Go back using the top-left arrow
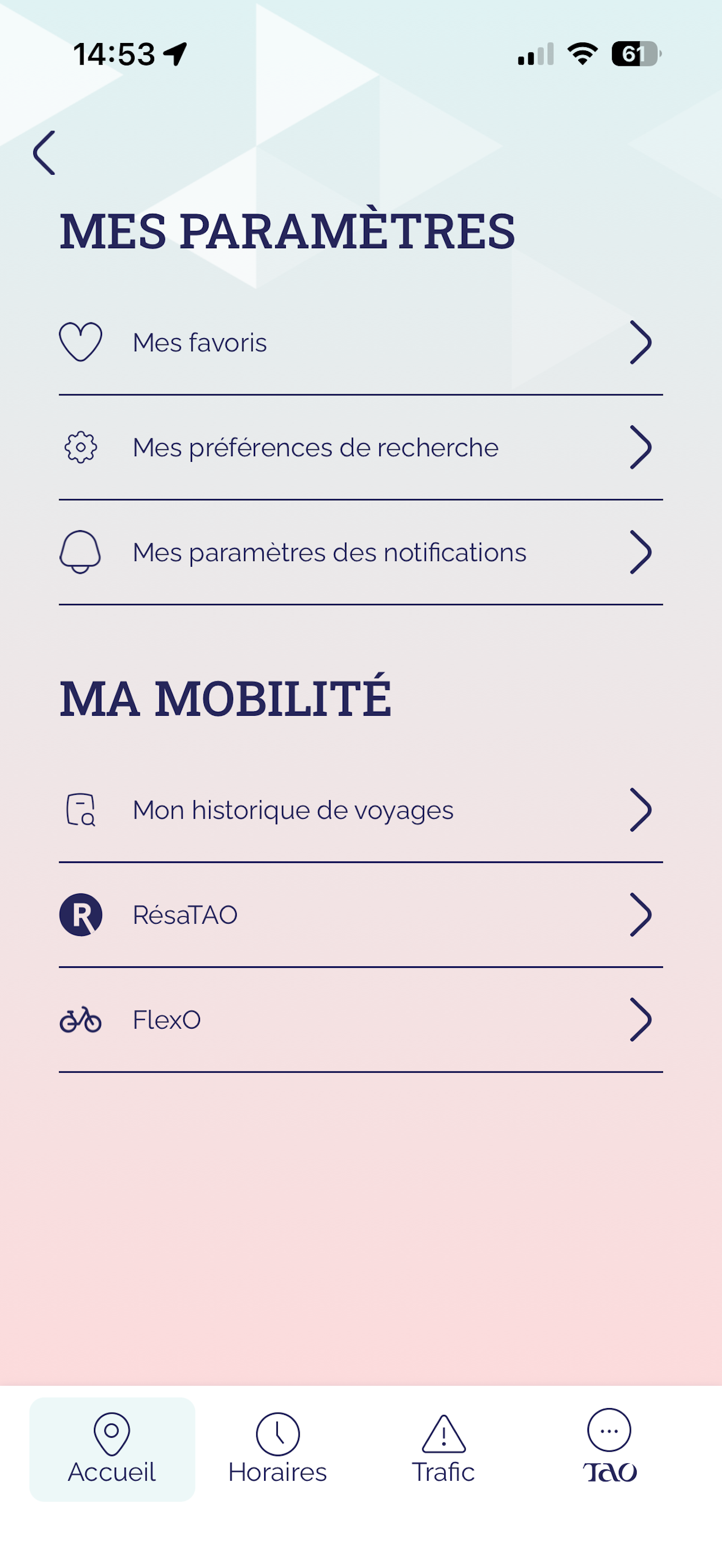This screenshot has height=1568, width=722. point(45,153)
